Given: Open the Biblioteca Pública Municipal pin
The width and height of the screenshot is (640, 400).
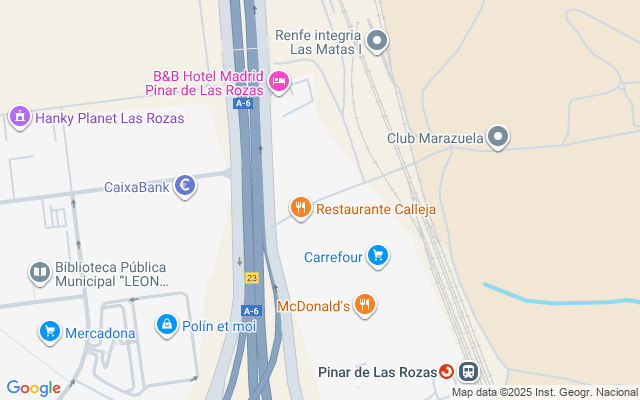Looking at the screenshot, I should (39, 272).
